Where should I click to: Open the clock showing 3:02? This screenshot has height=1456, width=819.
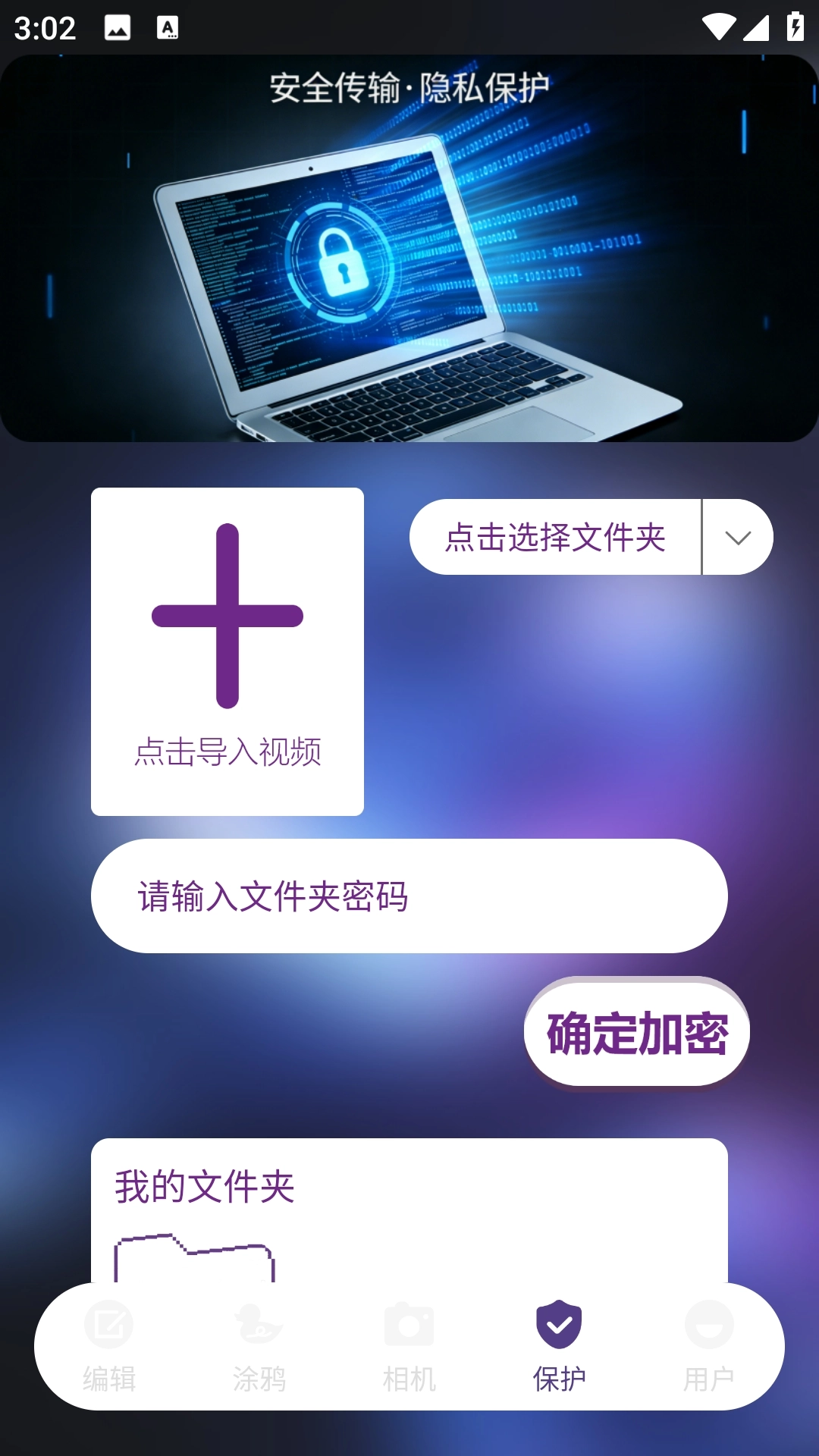44,28
